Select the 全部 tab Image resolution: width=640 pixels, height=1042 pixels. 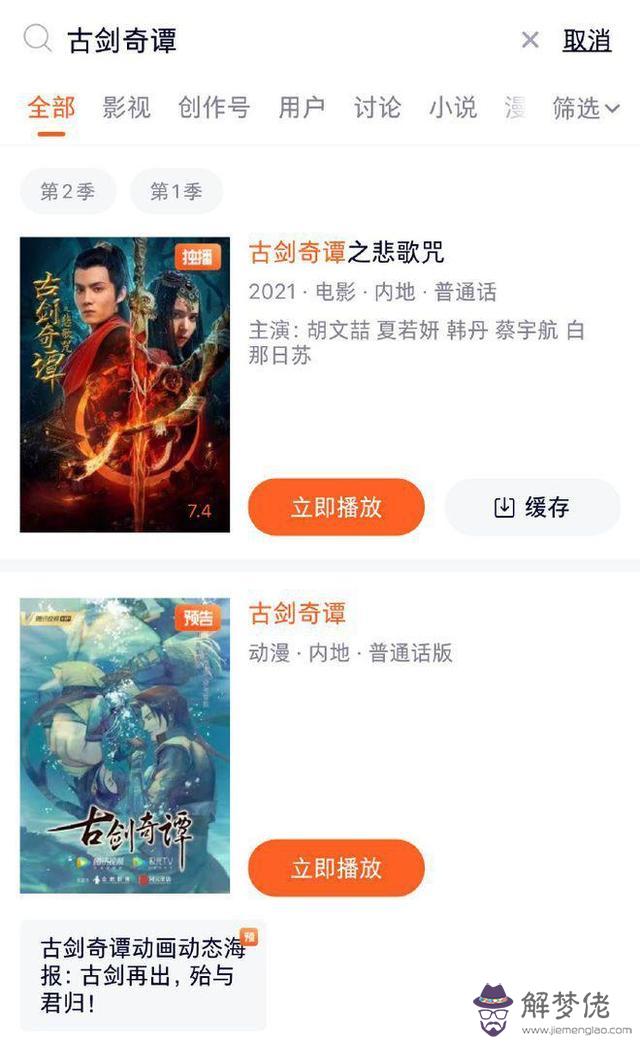pyautogui.click(x=51, y=108)
